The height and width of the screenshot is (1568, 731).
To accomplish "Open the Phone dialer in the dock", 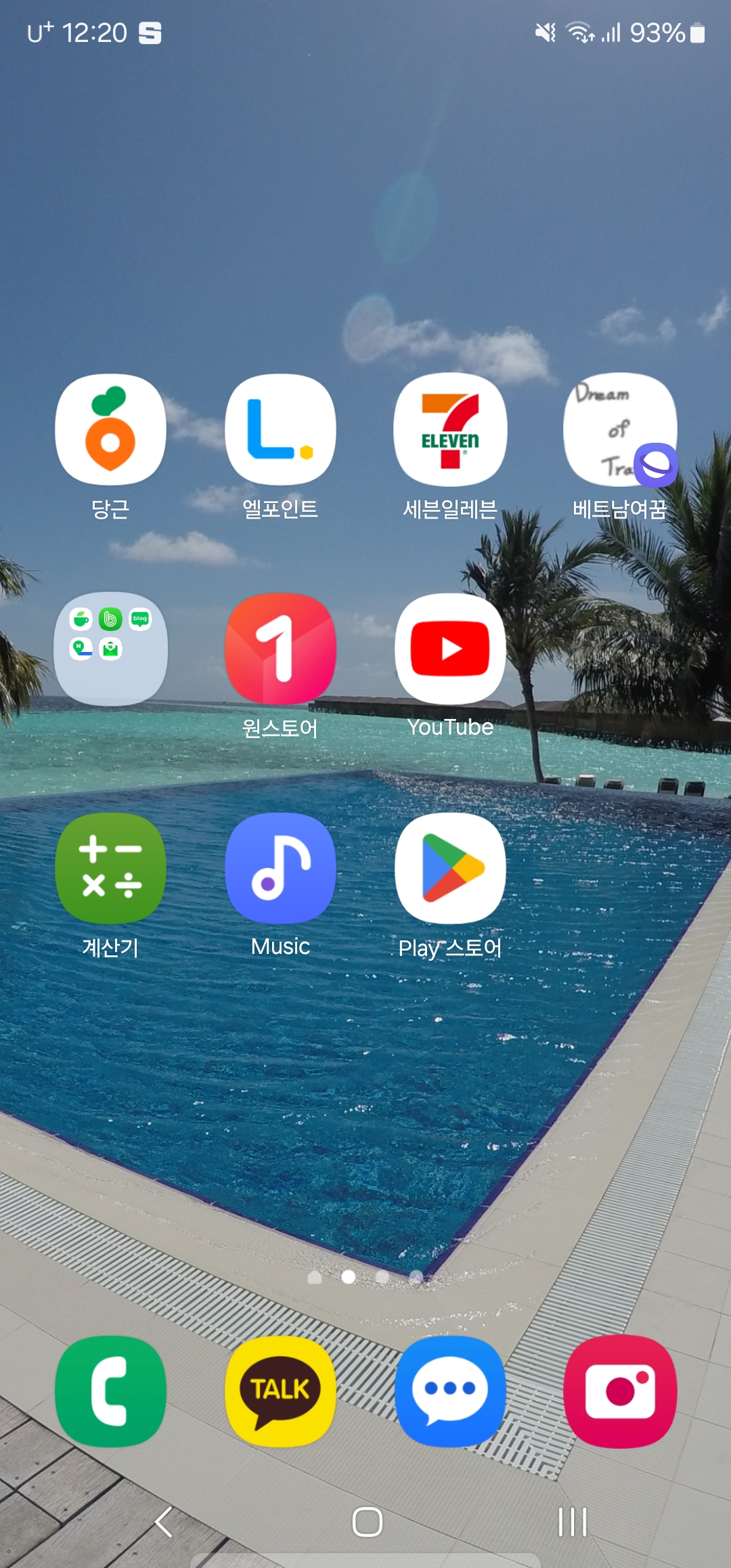I will click(x=110, y=1391).
